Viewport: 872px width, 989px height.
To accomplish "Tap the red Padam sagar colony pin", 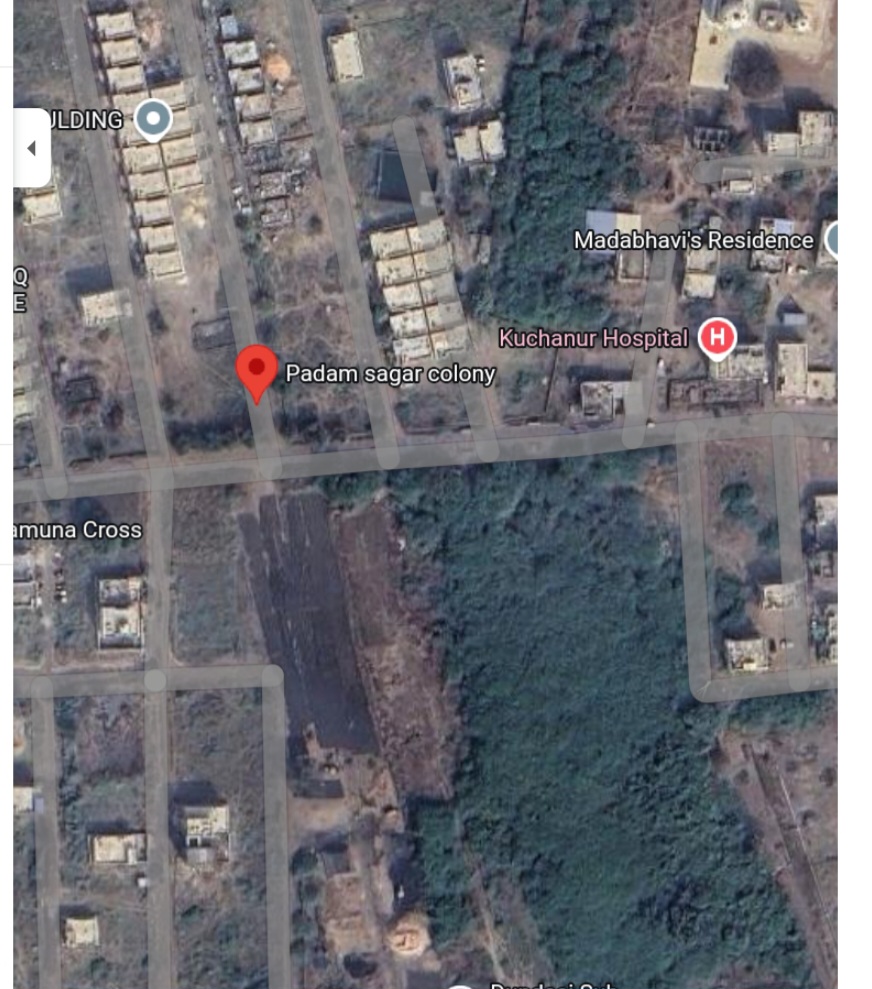I will point(257,370).
